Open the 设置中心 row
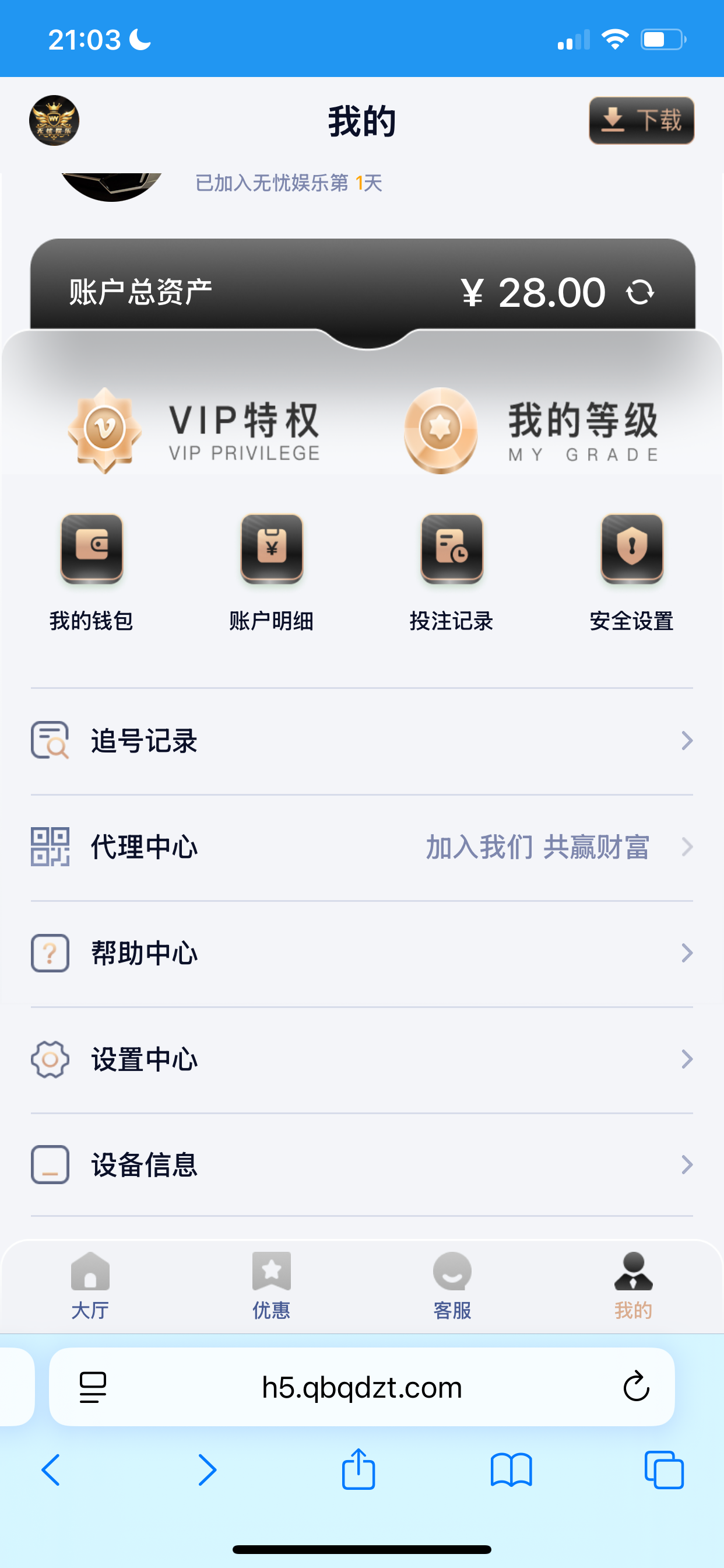Screen dimensions: 724x1568 tap(361, 1059)
